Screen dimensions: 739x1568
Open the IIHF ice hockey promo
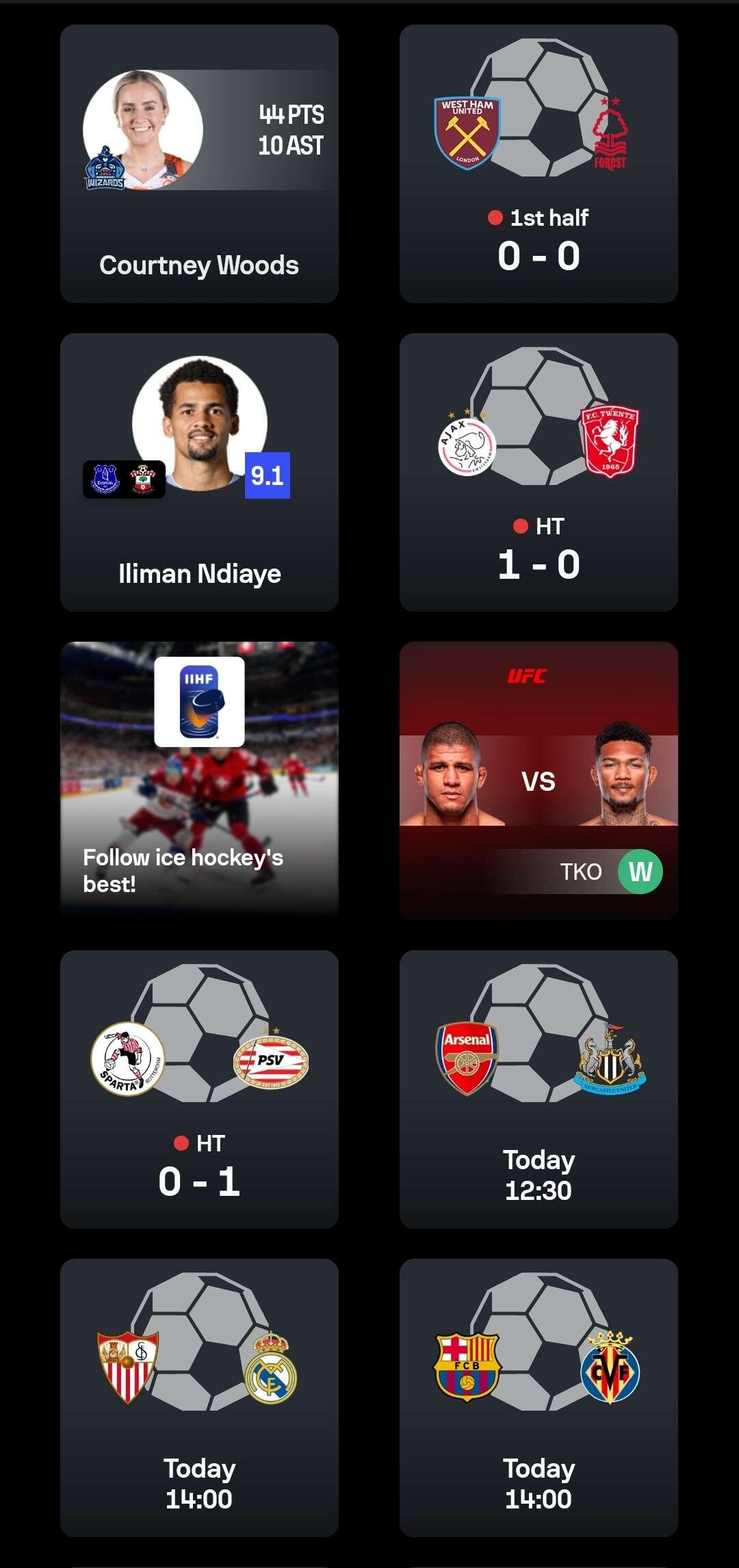(199, 780)
